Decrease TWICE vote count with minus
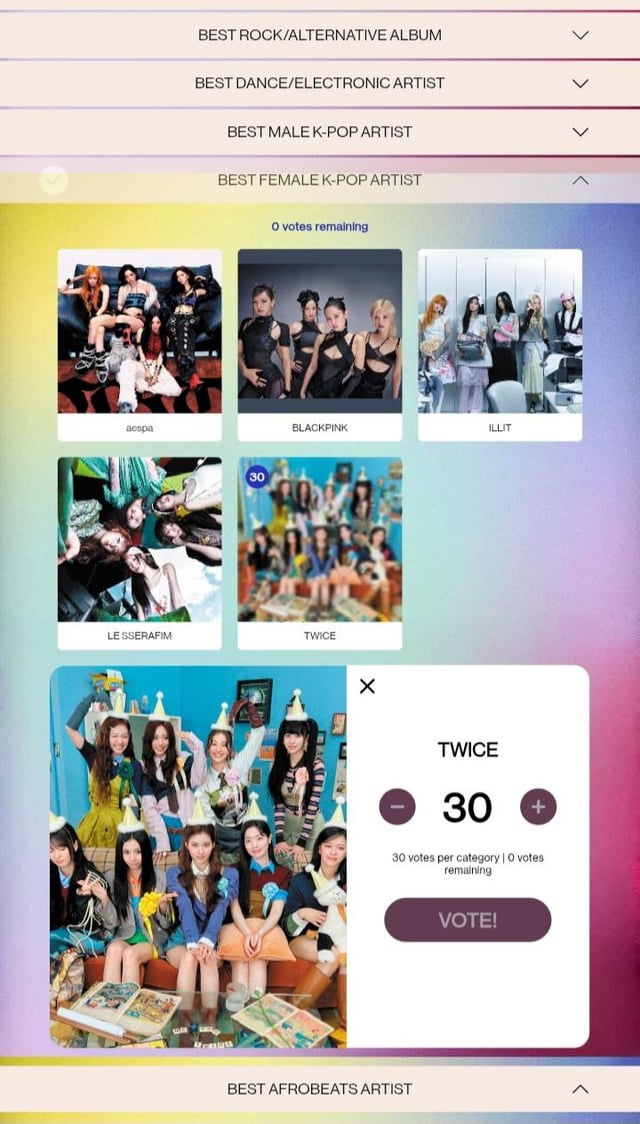The height and width of the screenshot is (1124, 640). pyautogui.click(x=397, y=807)
